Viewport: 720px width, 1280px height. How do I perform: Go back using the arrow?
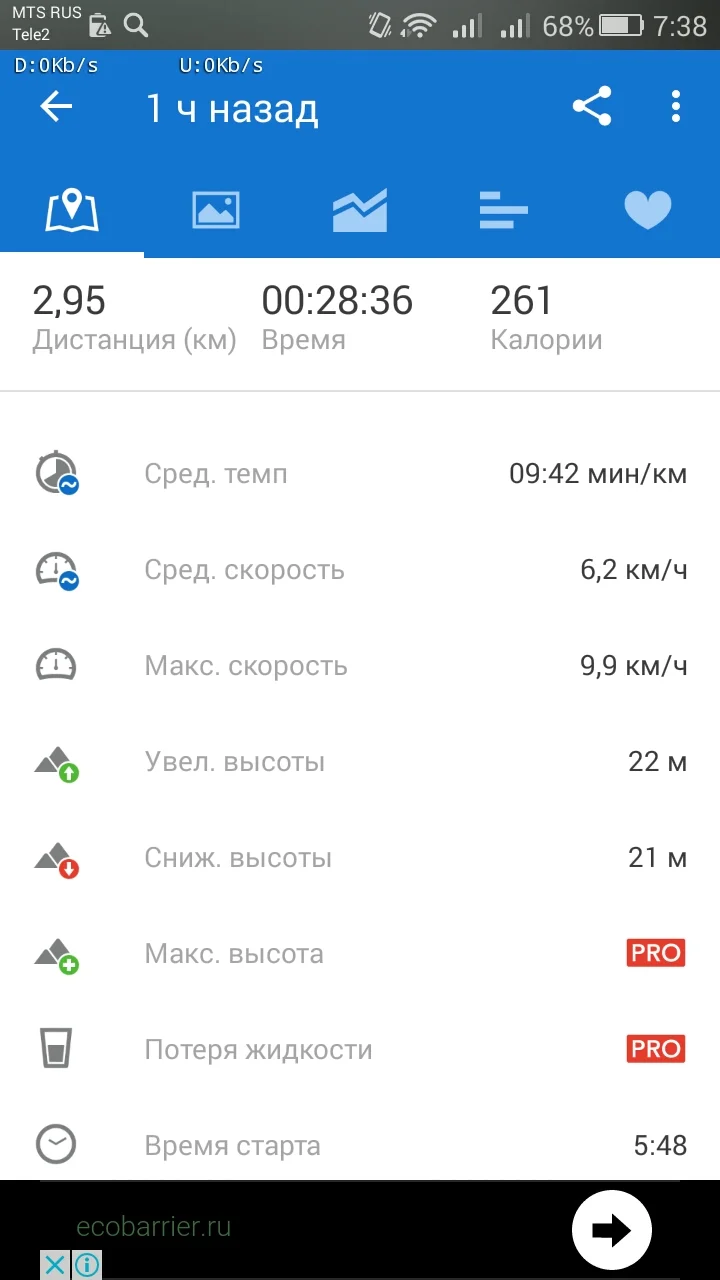[57, 107]
